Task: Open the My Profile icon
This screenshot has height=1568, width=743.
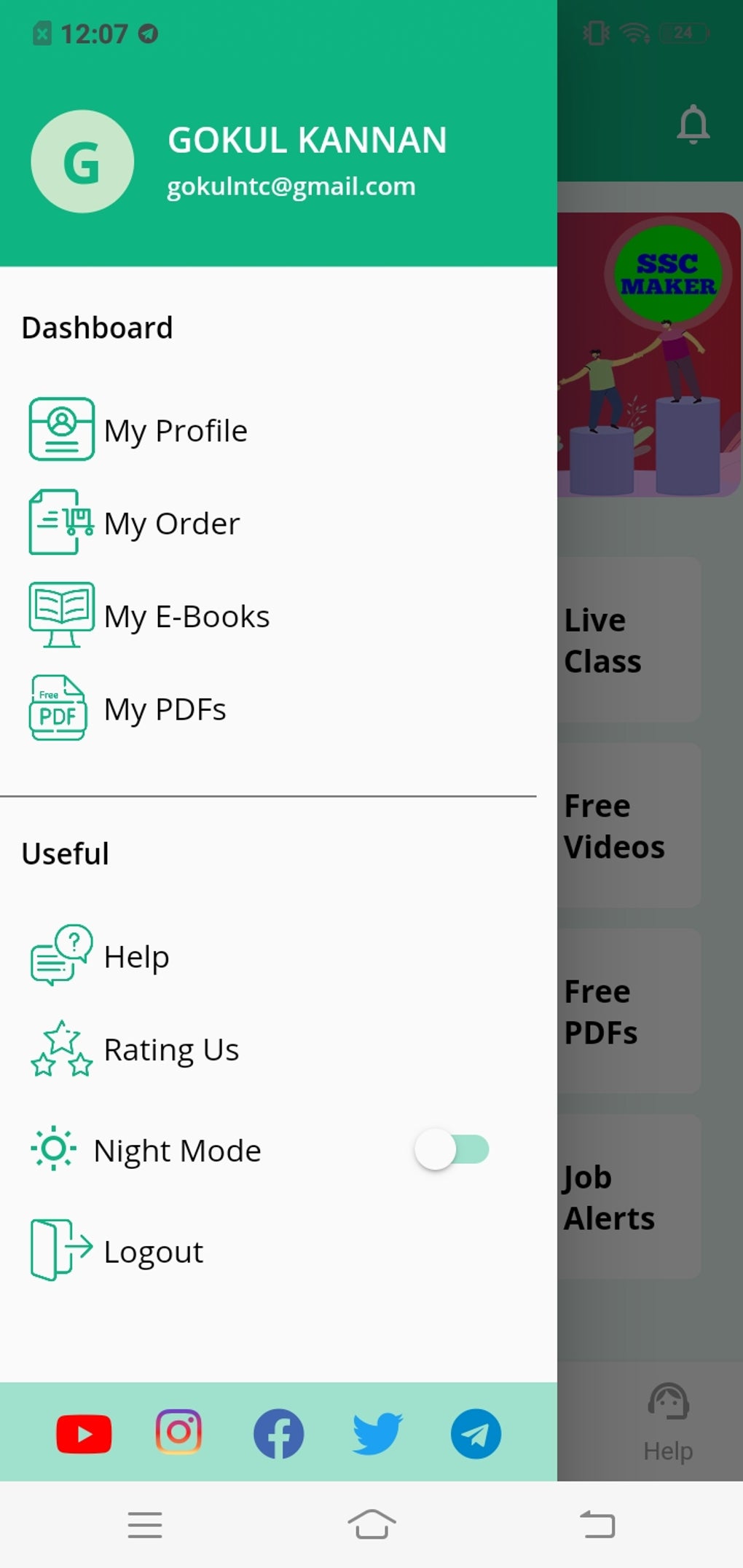Action: 60,429
